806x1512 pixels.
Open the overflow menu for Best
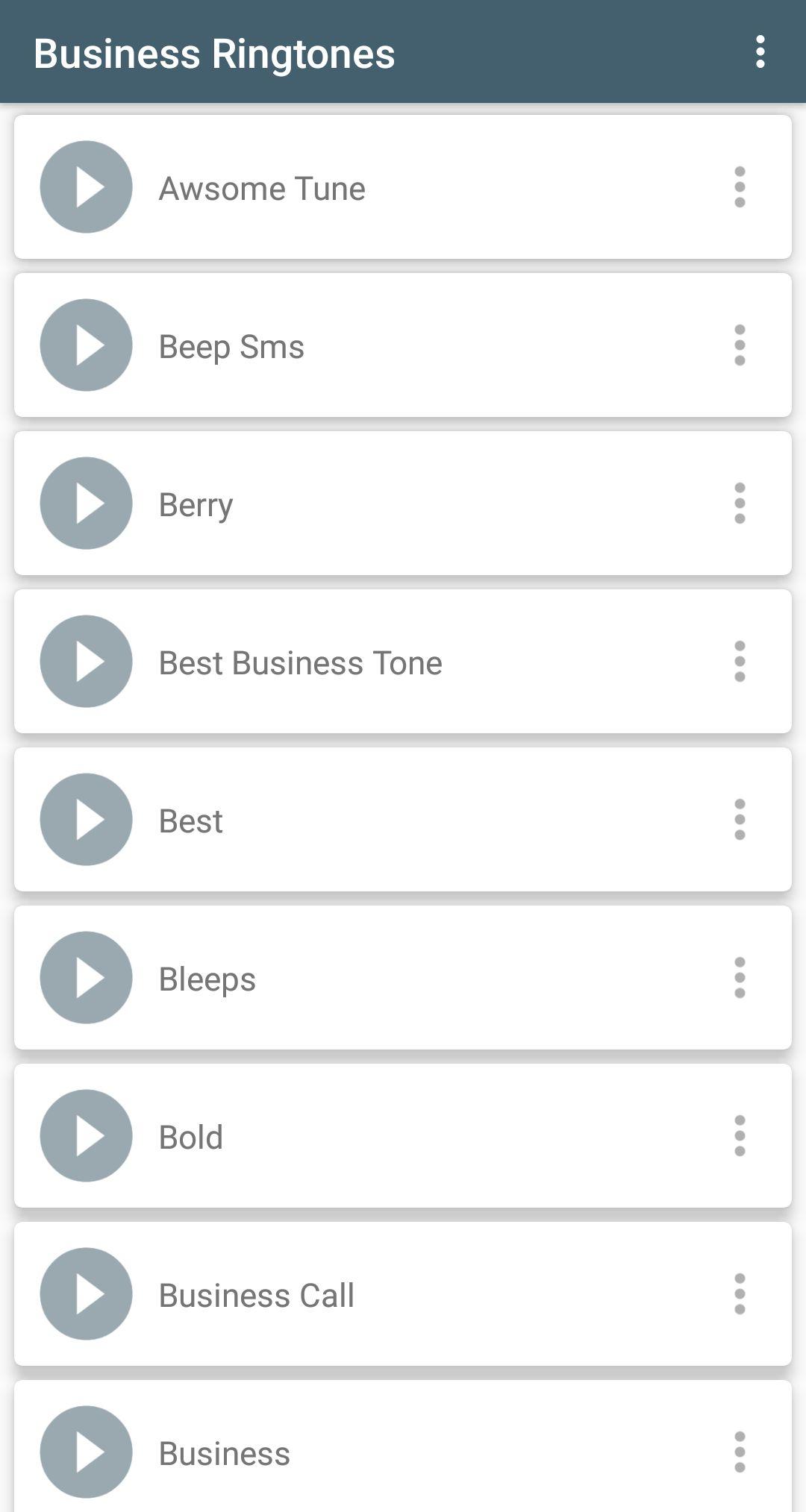(740, 820)
